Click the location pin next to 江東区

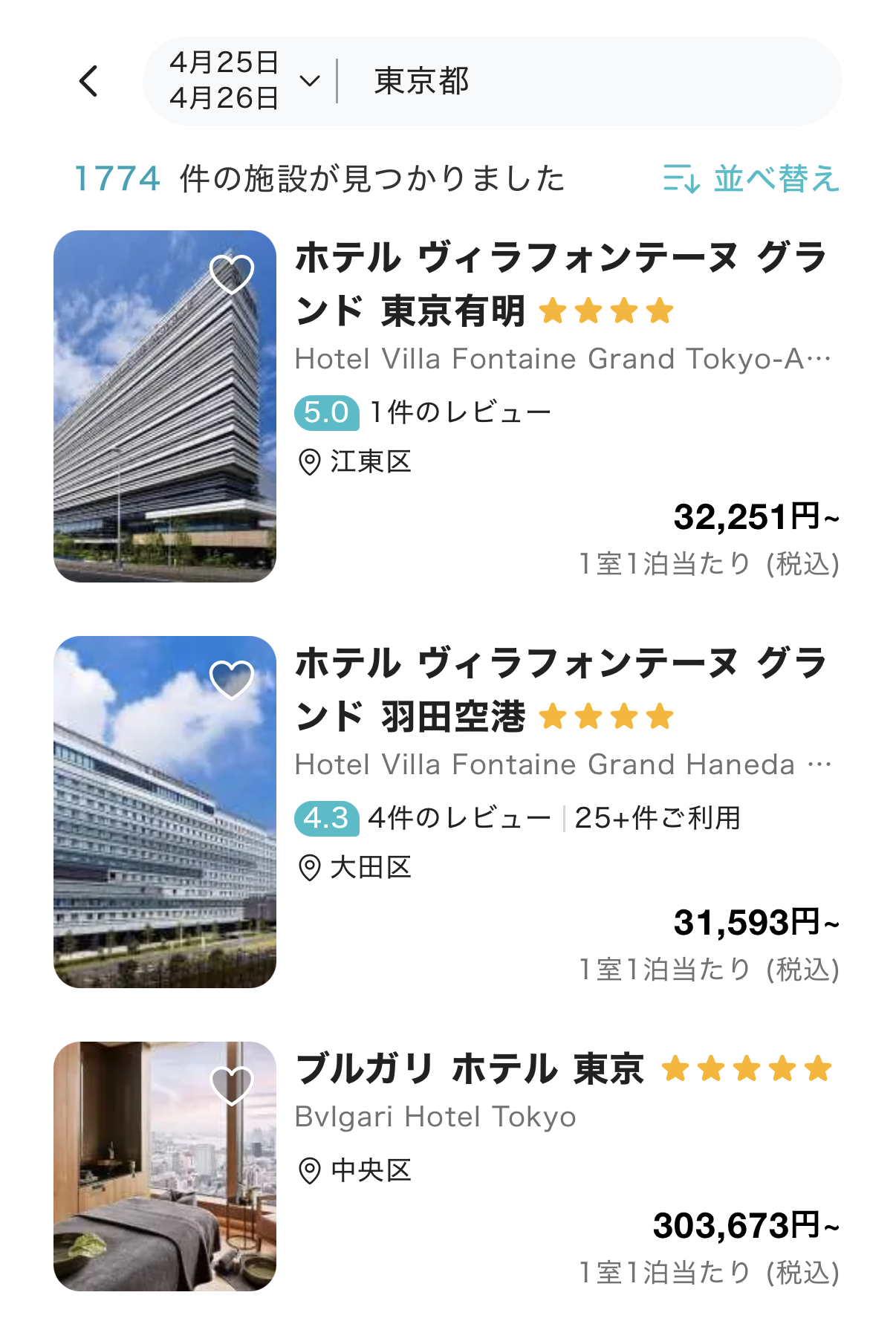pos(309,461)
